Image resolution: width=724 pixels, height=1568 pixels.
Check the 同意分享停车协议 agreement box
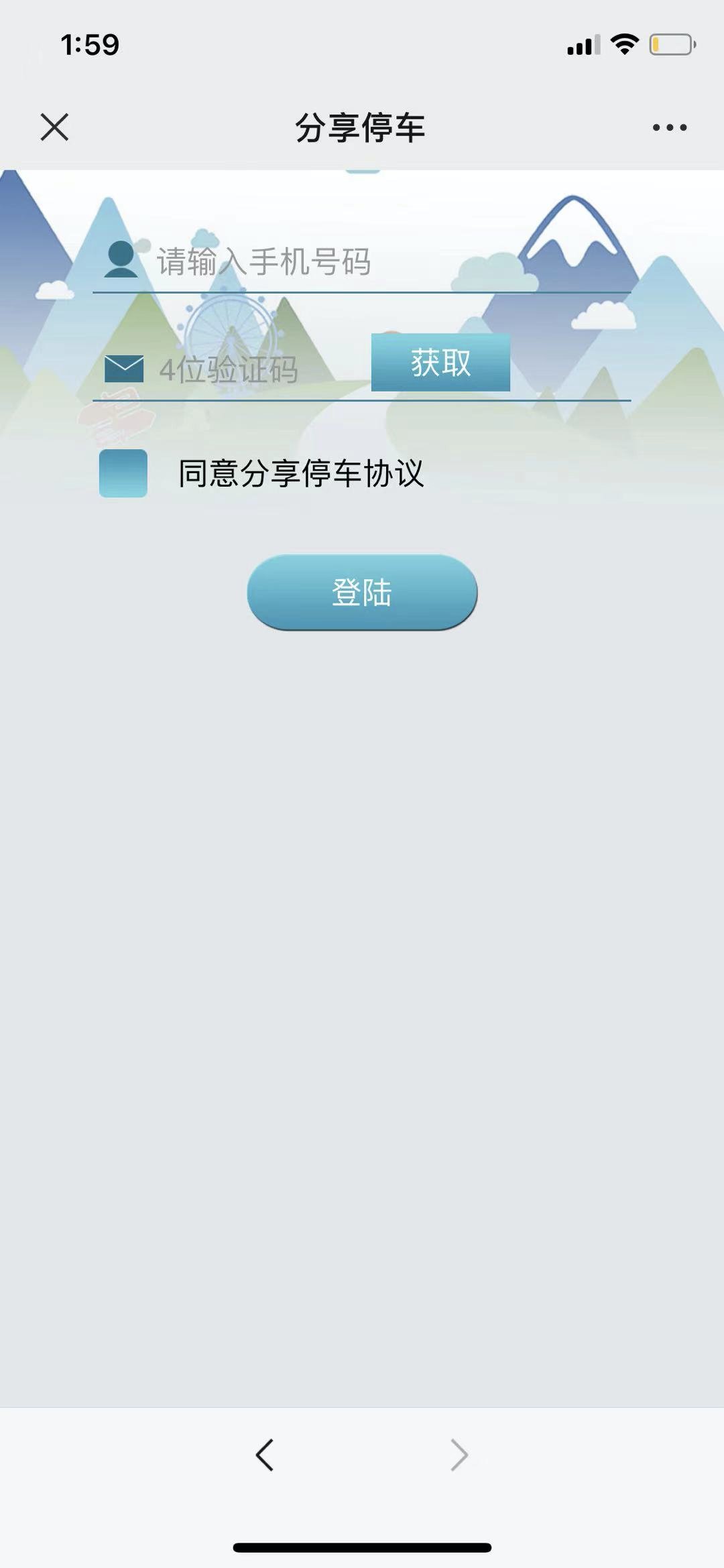pyautogui.click(x=123, y=473)
